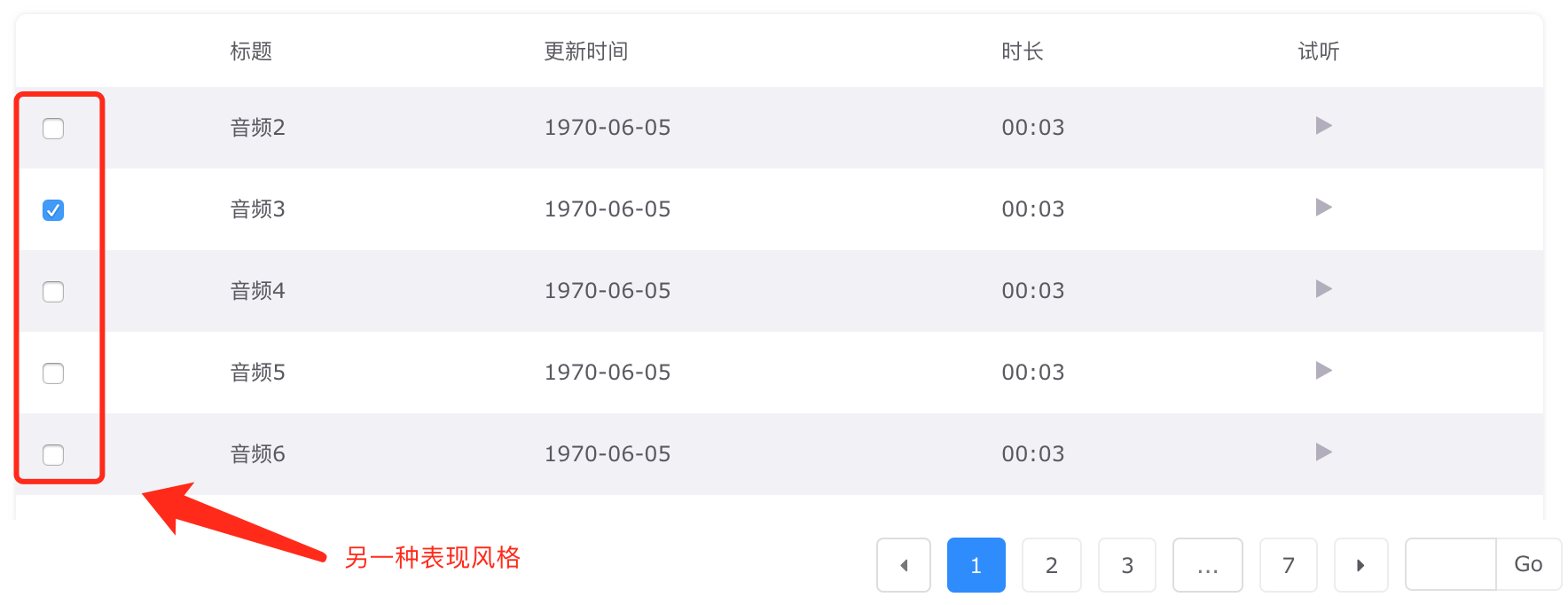Jump to page 2
Viewport: 1568px width, 605px height.
[x=1052, y=565]
